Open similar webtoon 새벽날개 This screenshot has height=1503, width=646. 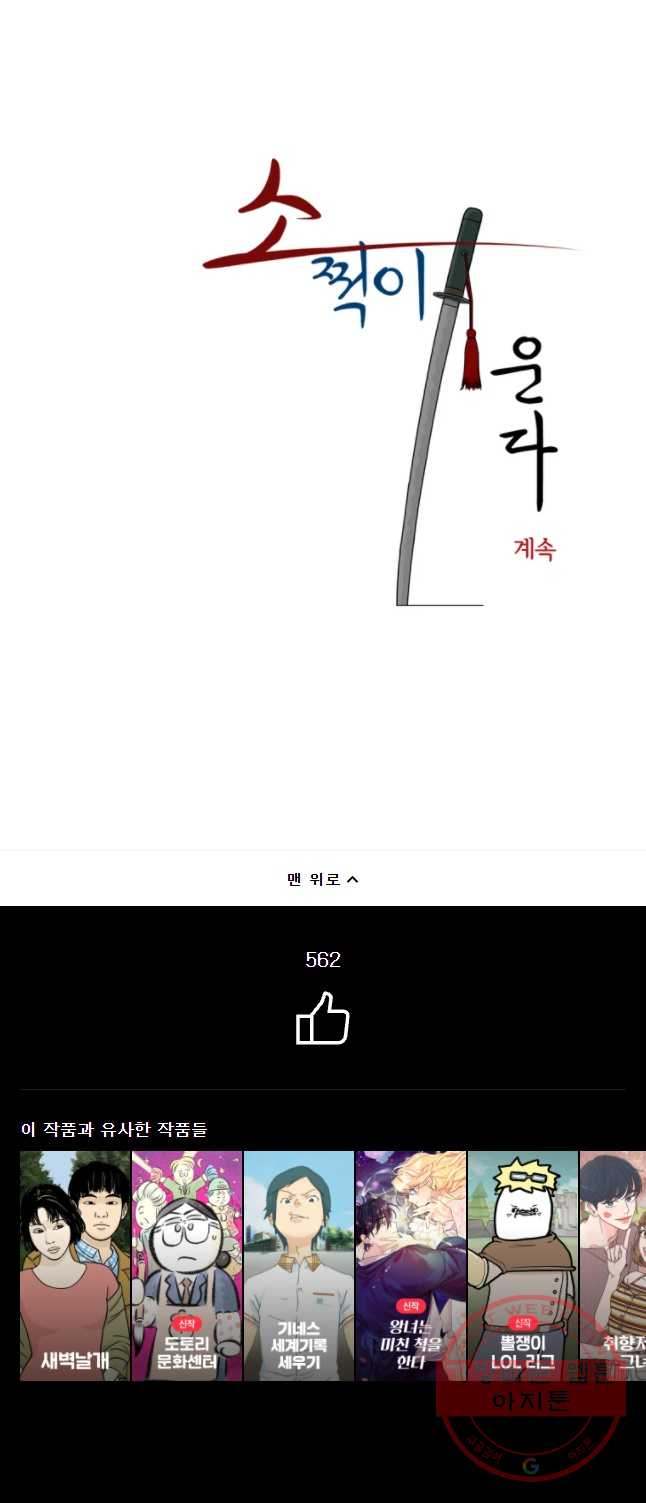coord(75,1265)
